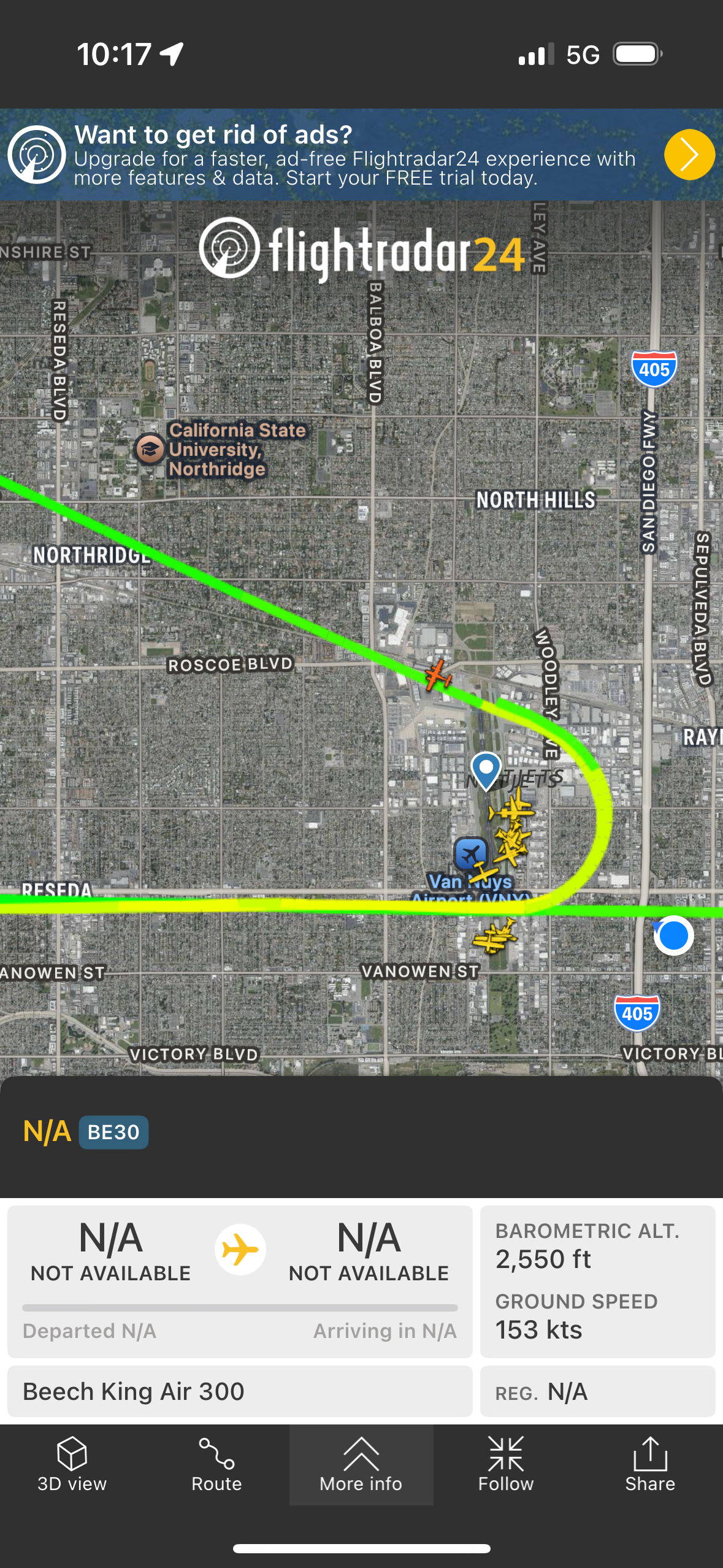Expand More info panel
The height and width of the screenshot is (1568, 723).
pyautogui.click(x=361, y=1464)
